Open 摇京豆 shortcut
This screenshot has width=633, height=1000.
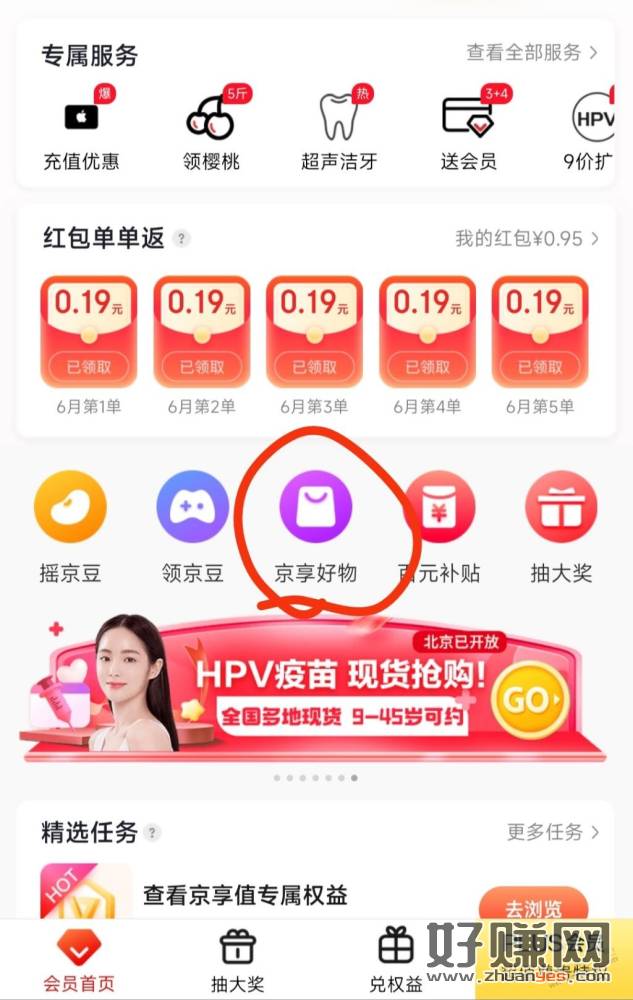point(70,525)
